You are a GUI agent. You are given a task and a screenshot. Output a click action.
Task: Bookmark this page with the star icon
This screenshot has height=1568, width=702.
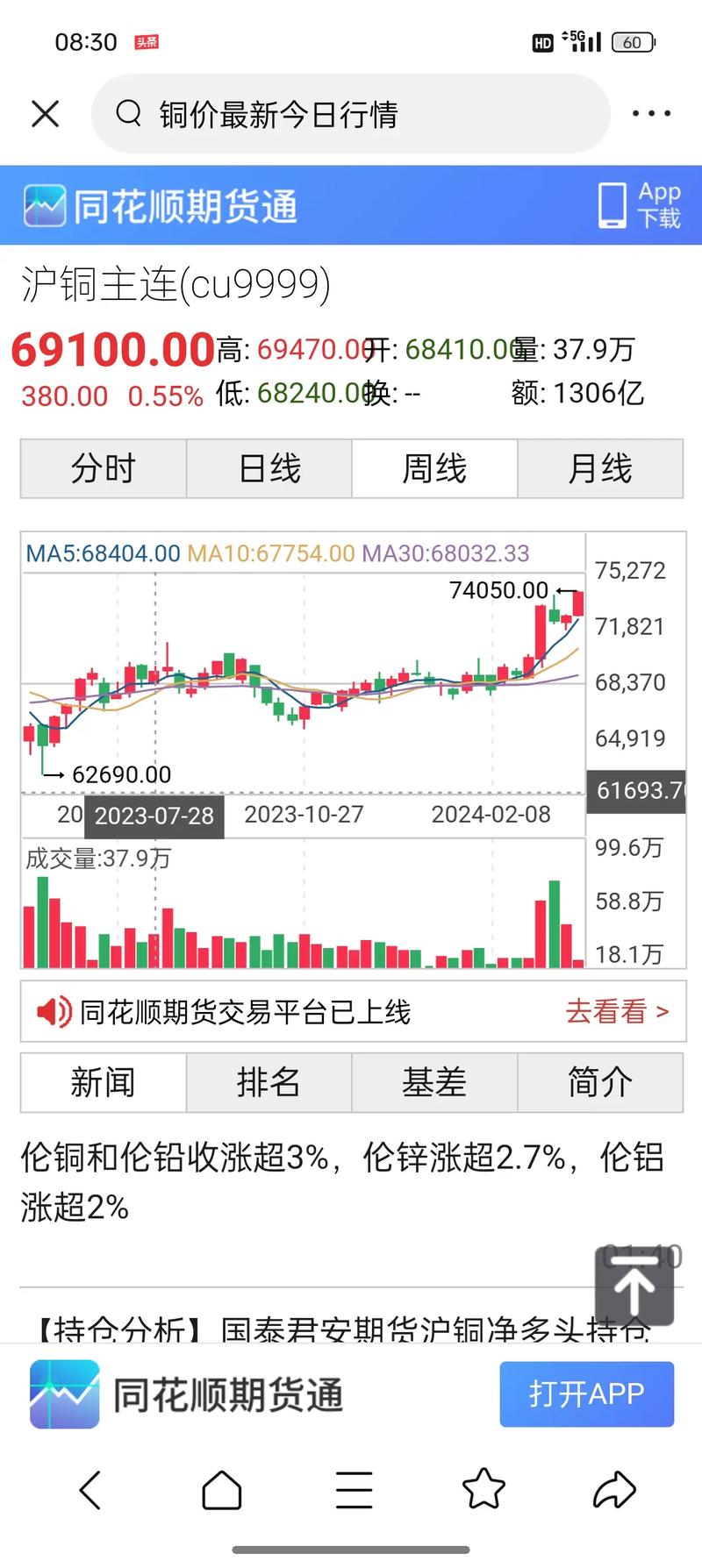(x=484, y=1490)
